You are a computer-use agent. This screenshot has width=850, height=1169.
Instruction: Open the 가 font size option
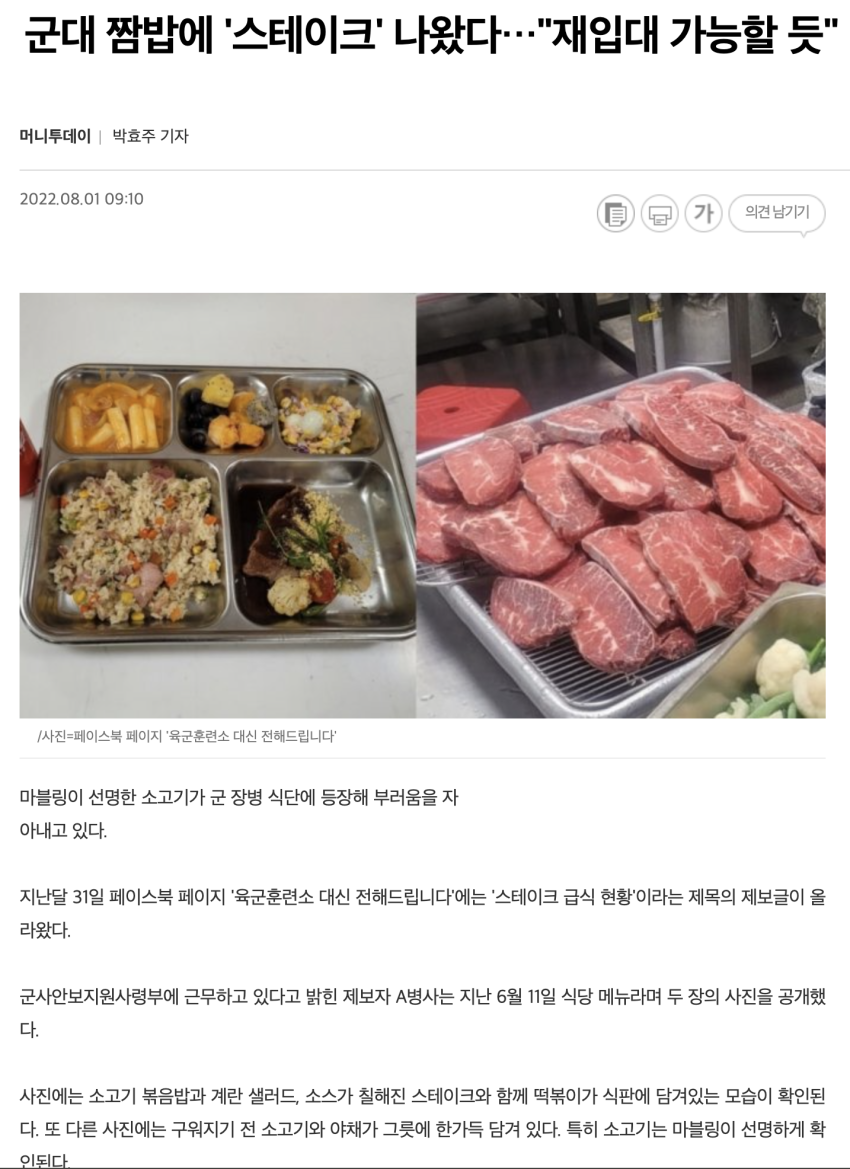tap(703, 213)
